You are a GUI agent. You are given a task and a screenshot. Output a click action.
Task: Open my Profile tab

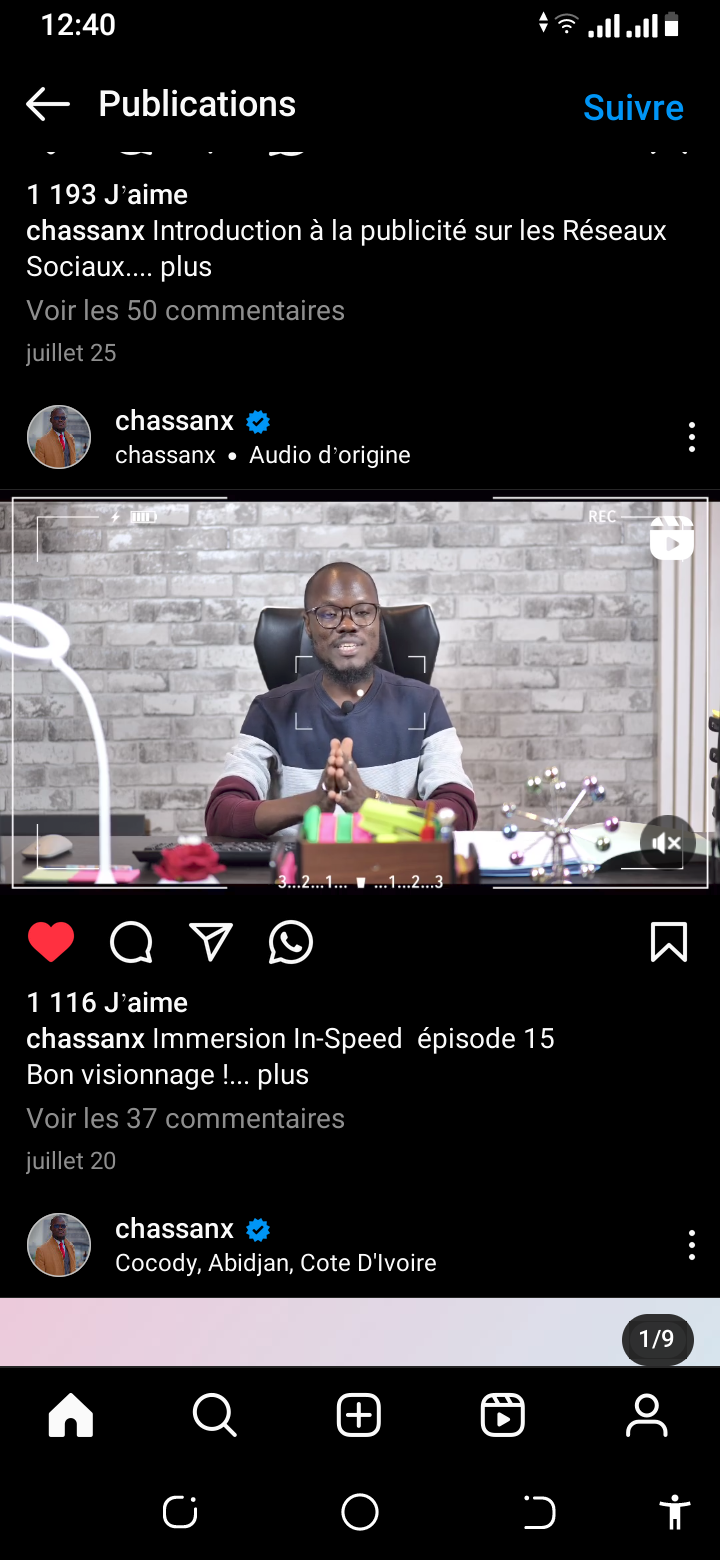click(x=647, y=1416)
